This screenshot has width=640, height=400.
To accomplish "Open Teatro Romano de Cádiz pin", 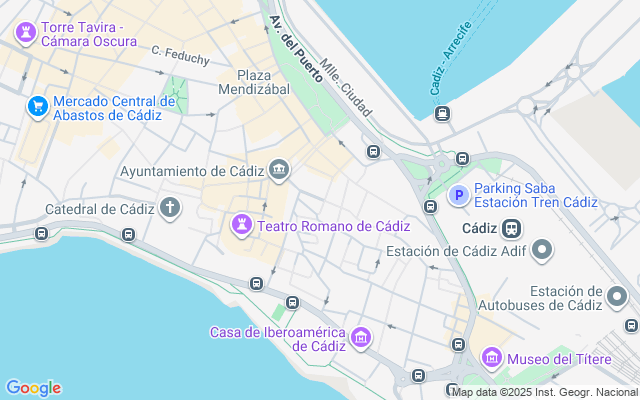I will click(x=243, y=225).
